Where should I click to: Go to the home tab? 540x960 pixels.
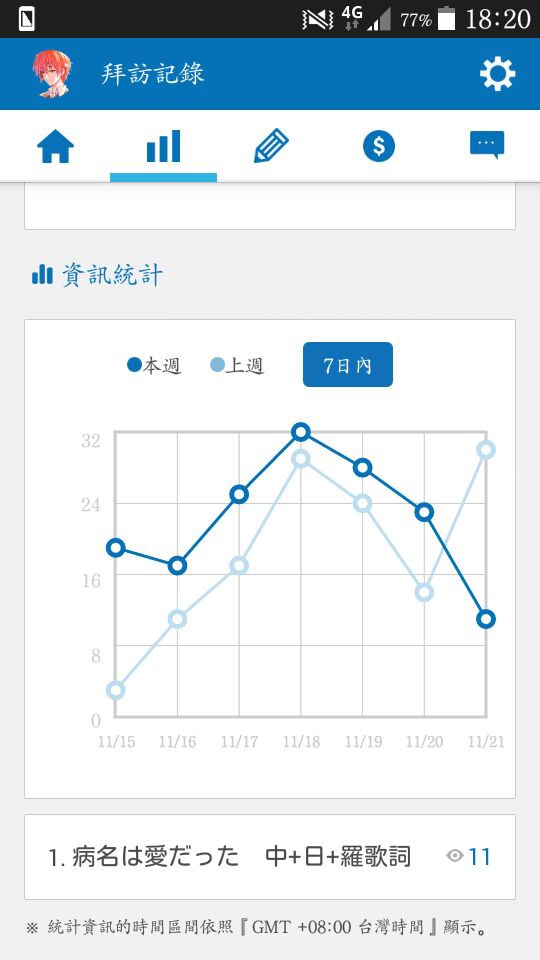(x=55, y=147)
